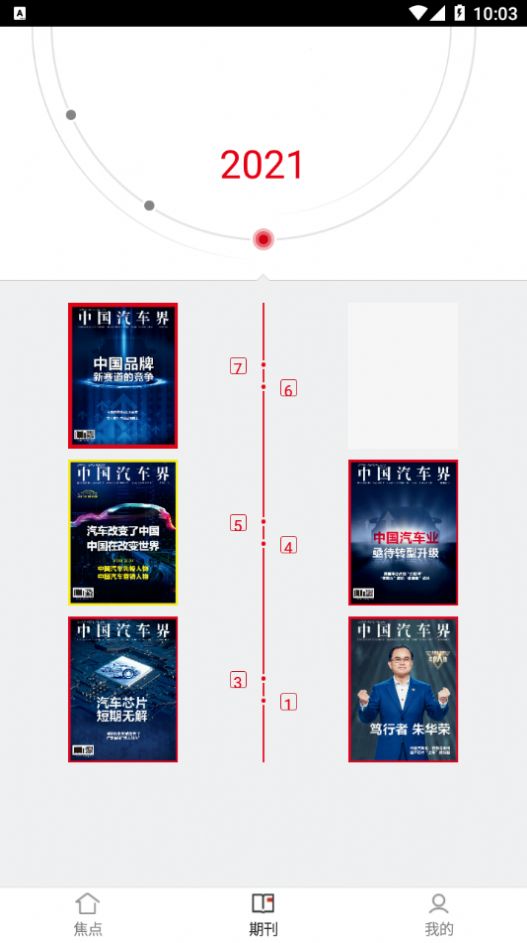Select issue number 4 on the timeline
The image size is (527, 943).
[289, 546]
